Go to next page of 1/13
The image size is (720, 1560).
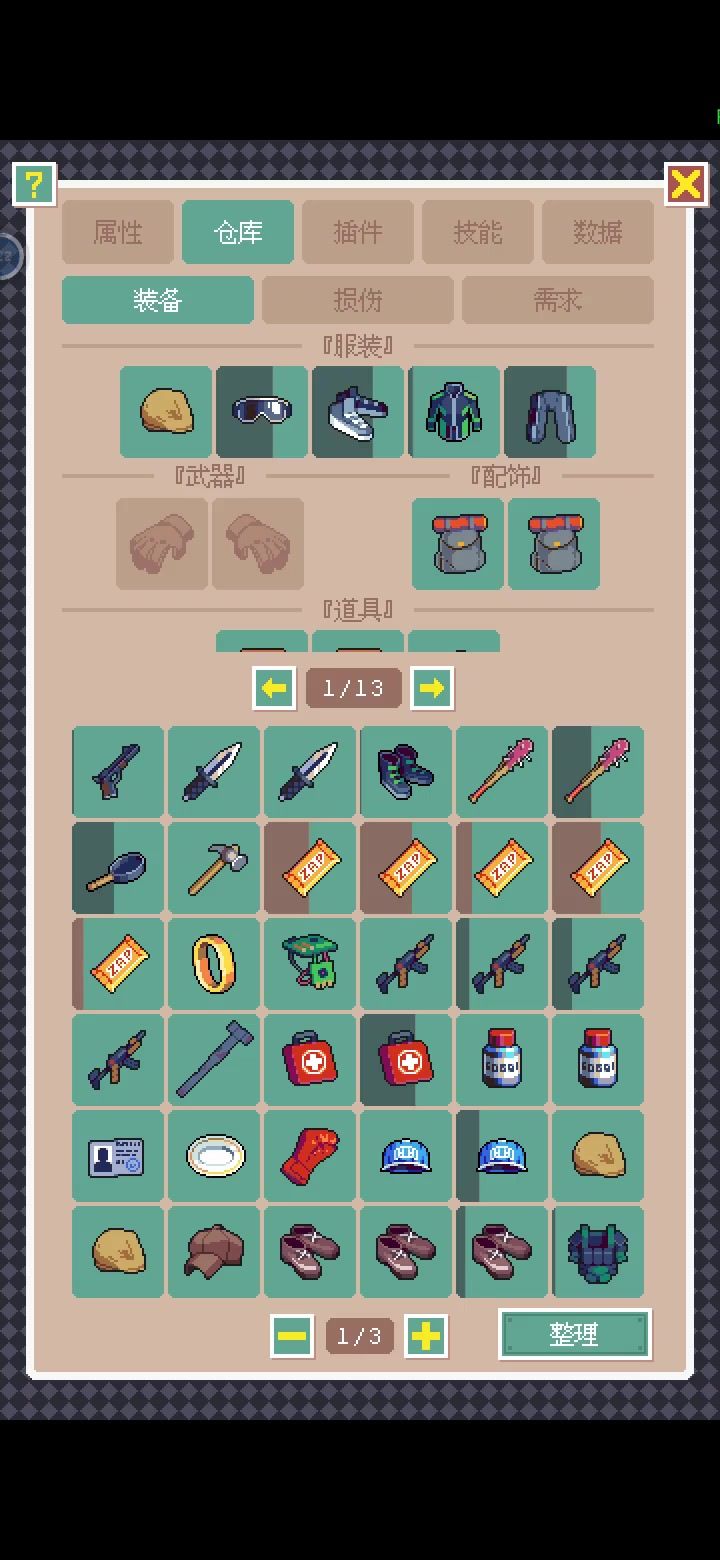pos(432,688)
